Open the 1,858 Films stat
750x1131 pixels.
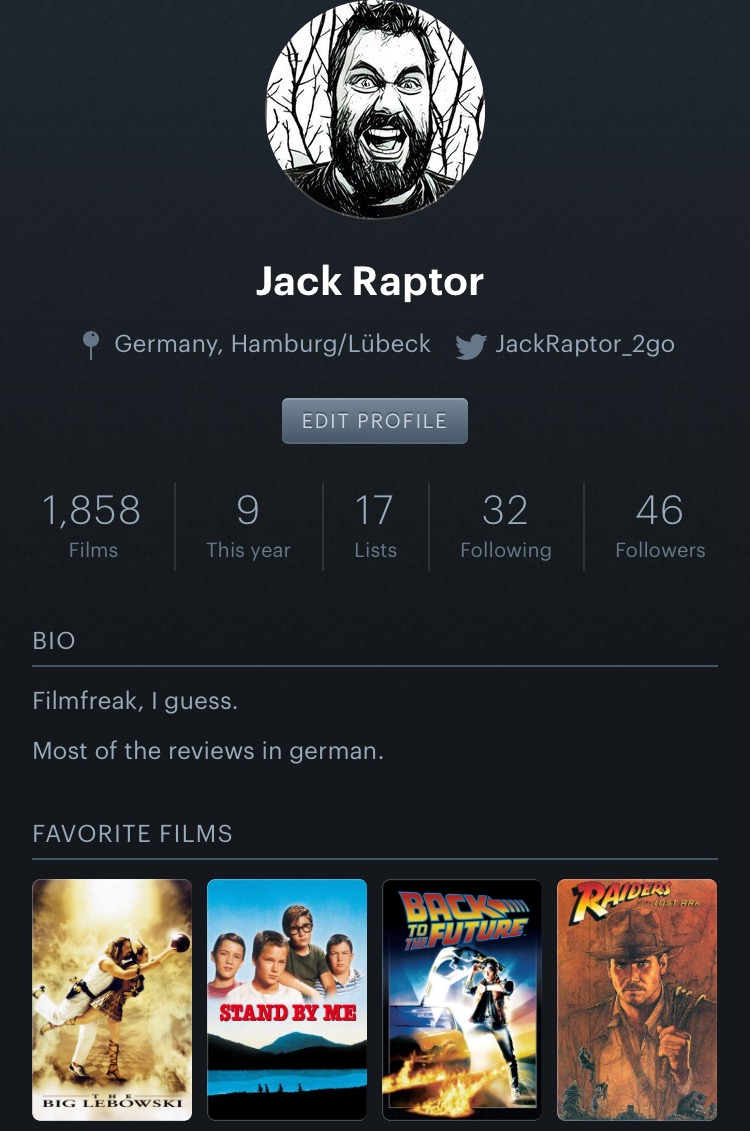(92, 526)
